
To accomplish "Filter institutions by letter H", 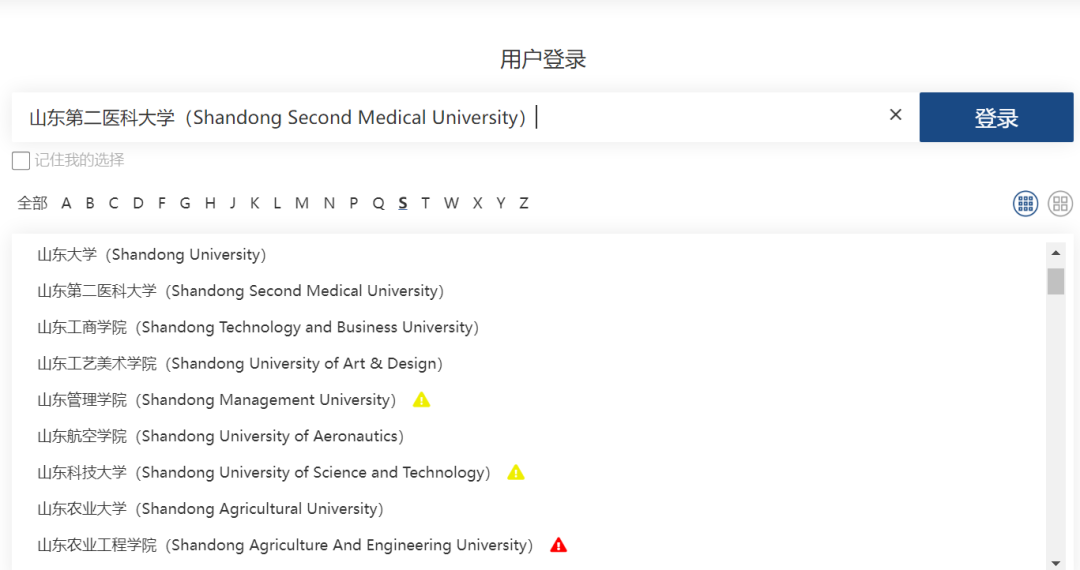I will tap(210, 203).
